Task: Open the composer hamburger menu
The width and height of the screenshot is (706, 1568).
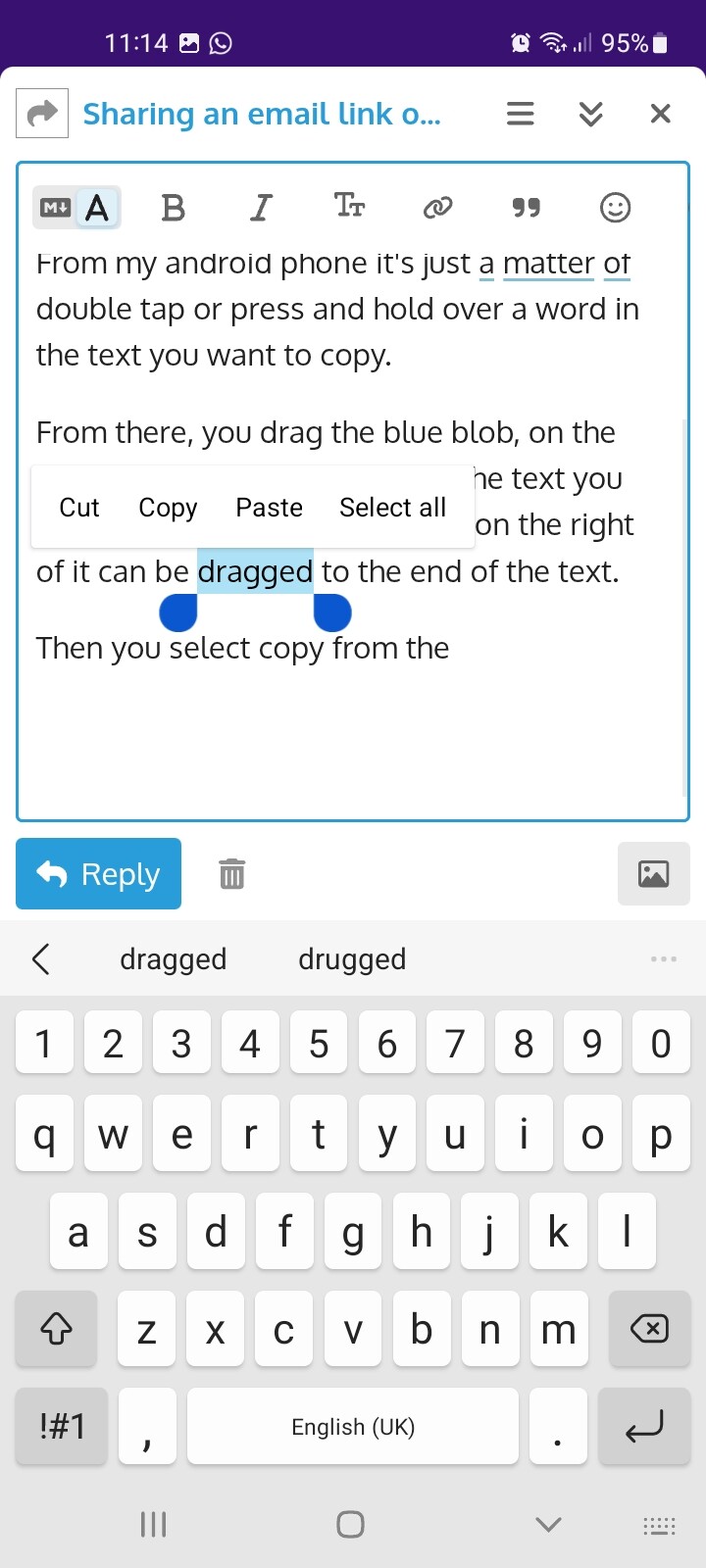Action: 520,114
